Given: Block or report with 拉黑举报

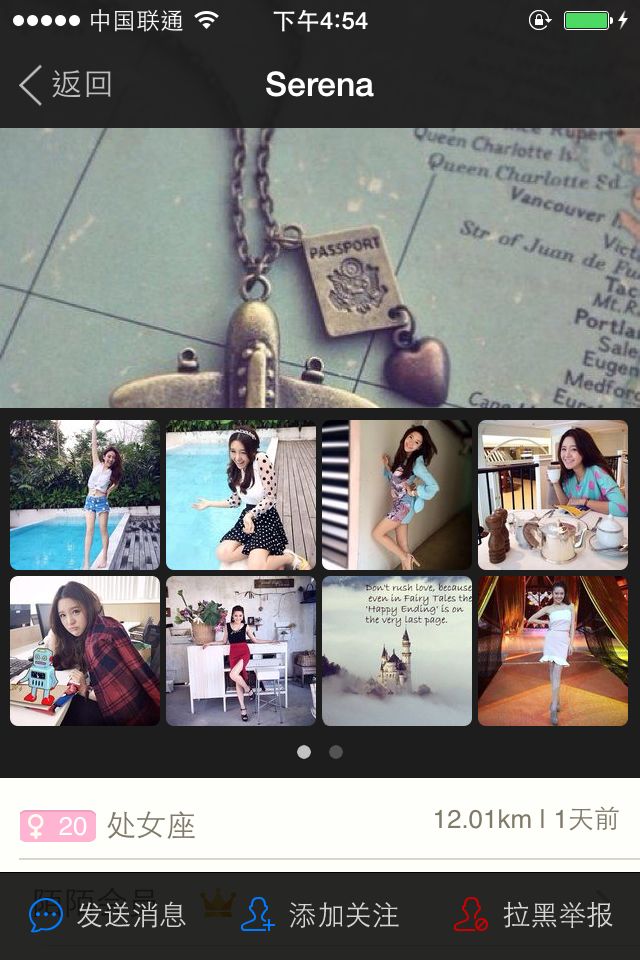Looking at the screenshot, I should click(533, 915).
